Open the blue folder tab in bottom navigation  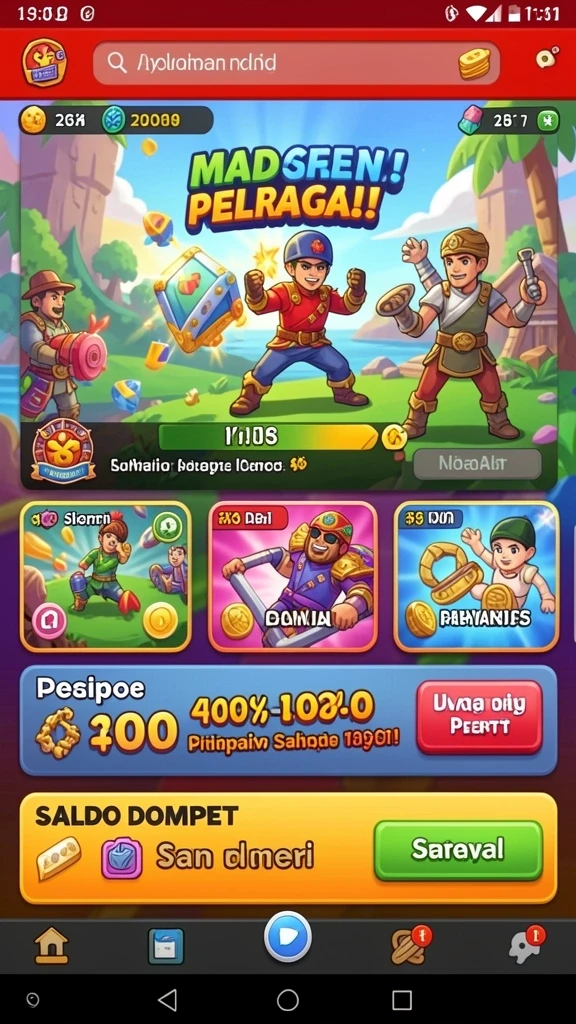[166, 946]
